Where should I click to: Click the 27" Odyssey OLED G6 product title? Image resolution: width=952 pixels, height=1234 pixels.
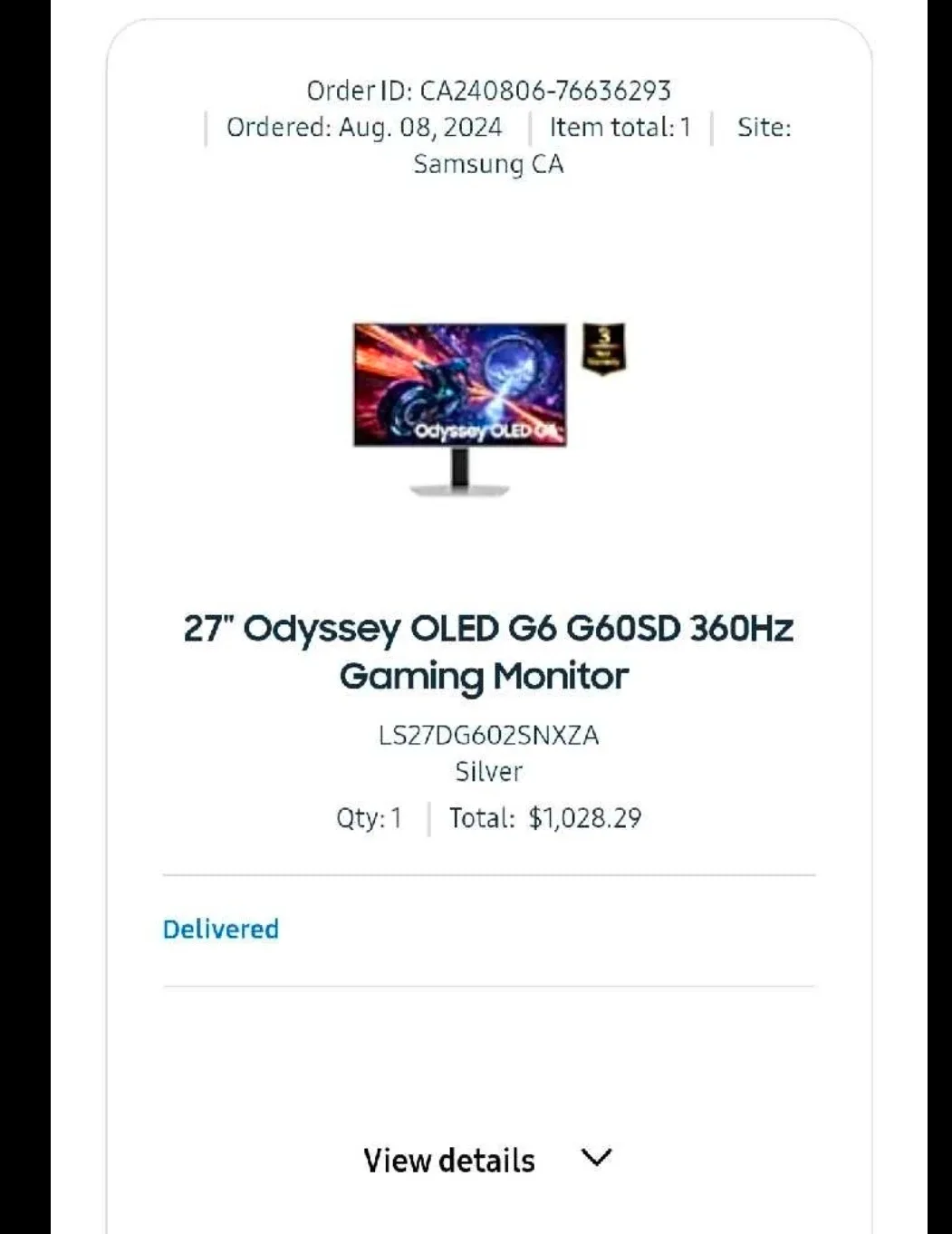(487, 648)
